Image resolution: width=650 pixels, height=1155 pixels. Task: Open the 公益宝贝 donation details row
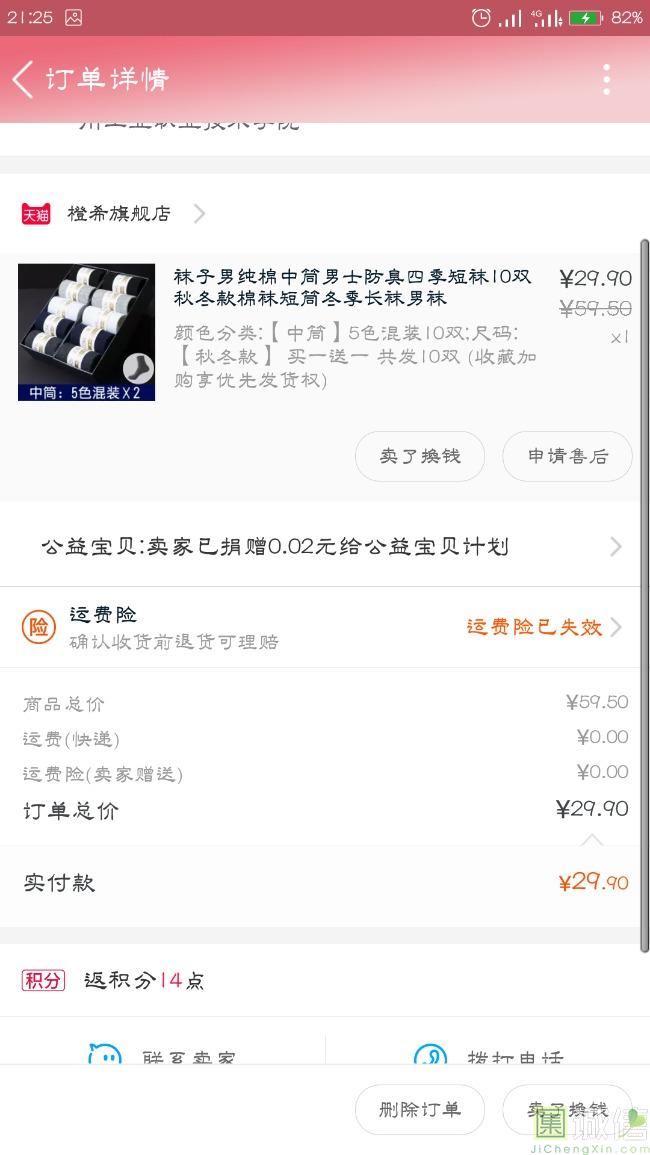tap(324, 546)
